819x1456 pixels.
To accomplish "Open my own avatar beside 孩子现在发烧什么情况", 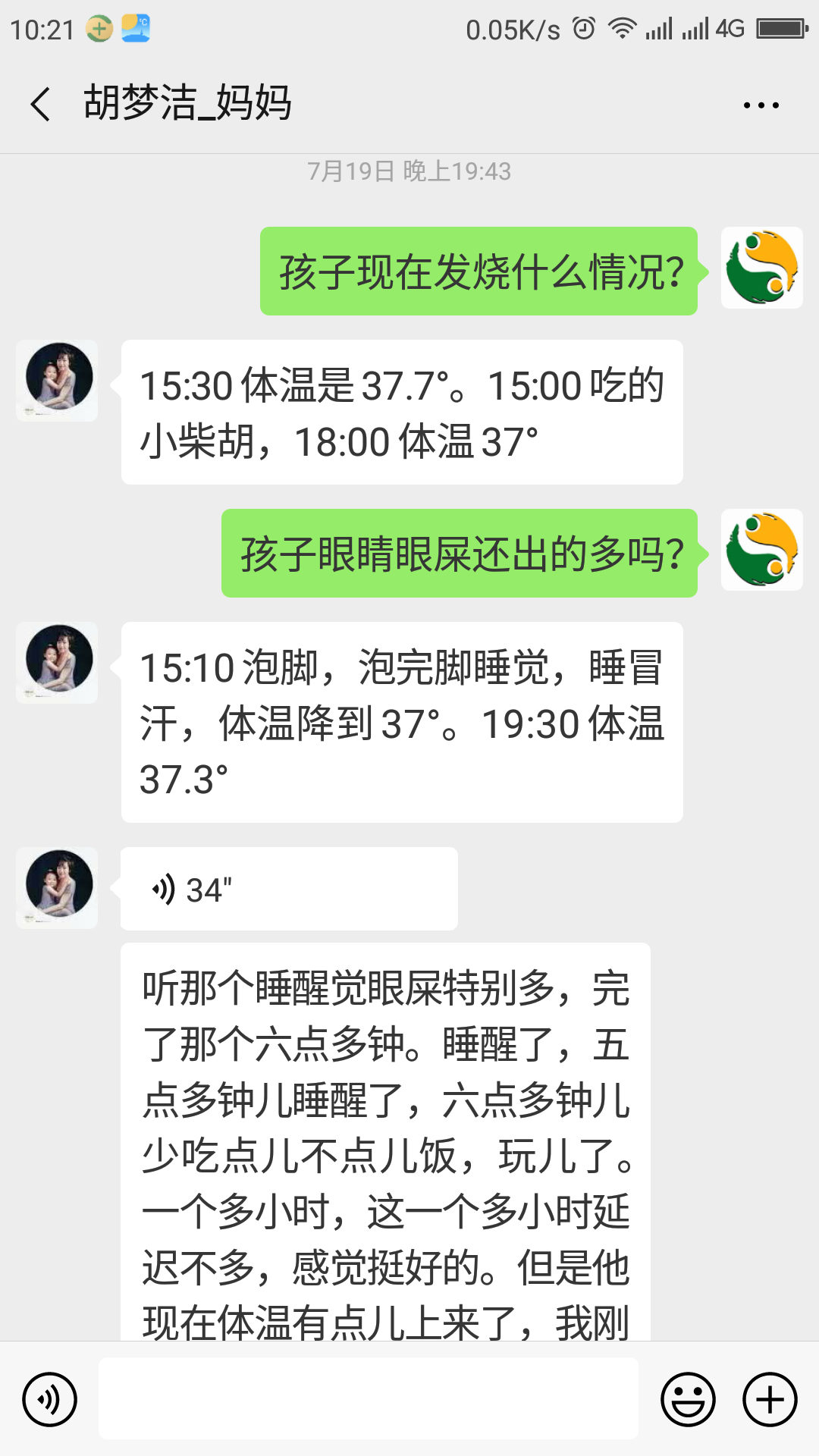I will point(761,268).
